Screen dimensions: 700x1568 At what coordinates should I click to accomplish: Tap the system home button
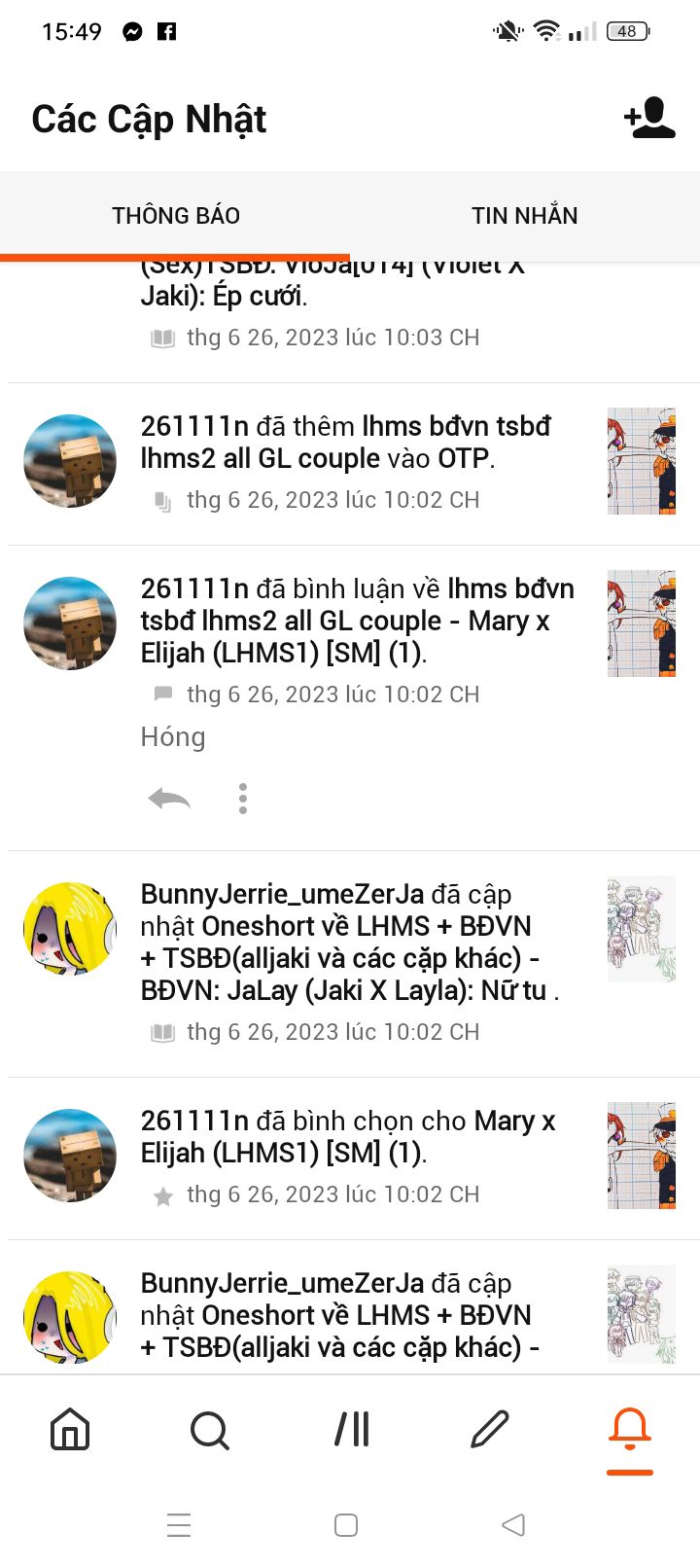coord(346,1524)
